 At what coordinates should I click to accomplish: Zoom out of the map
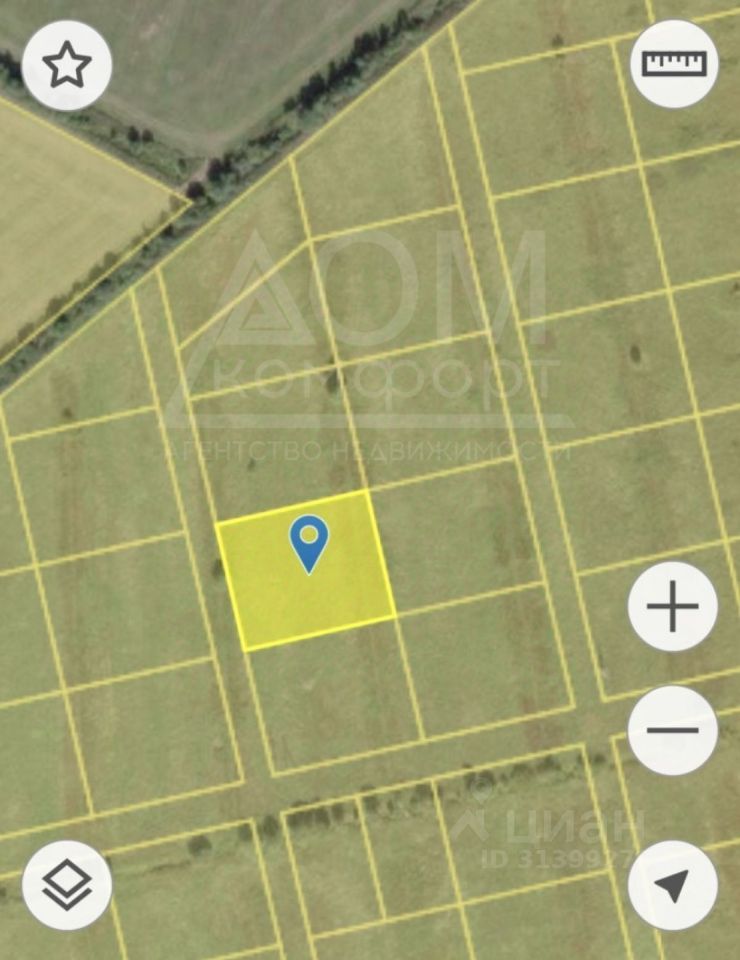click(x=673, y=730)
